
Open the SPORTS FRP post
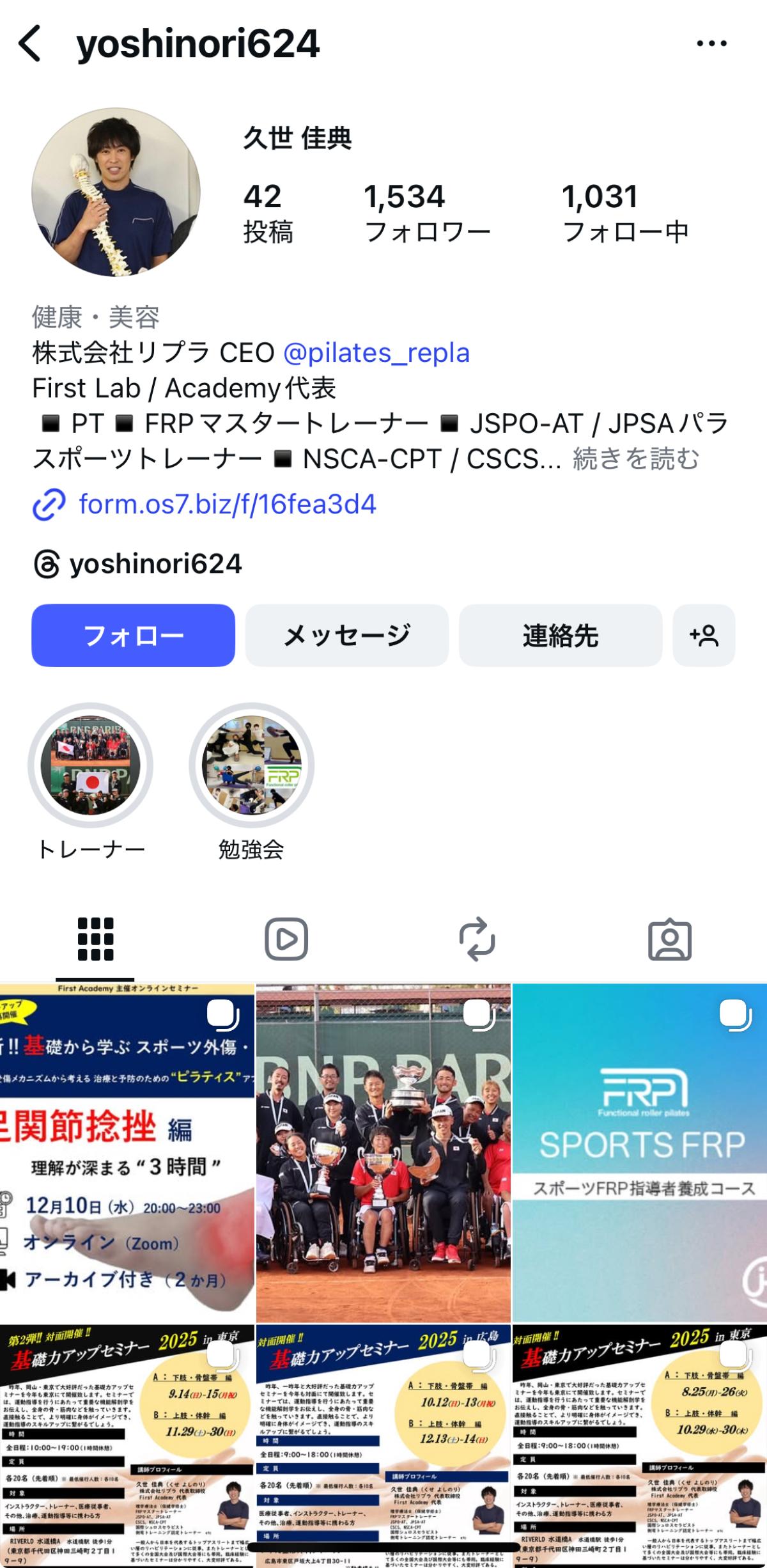tap(640, 1151)
